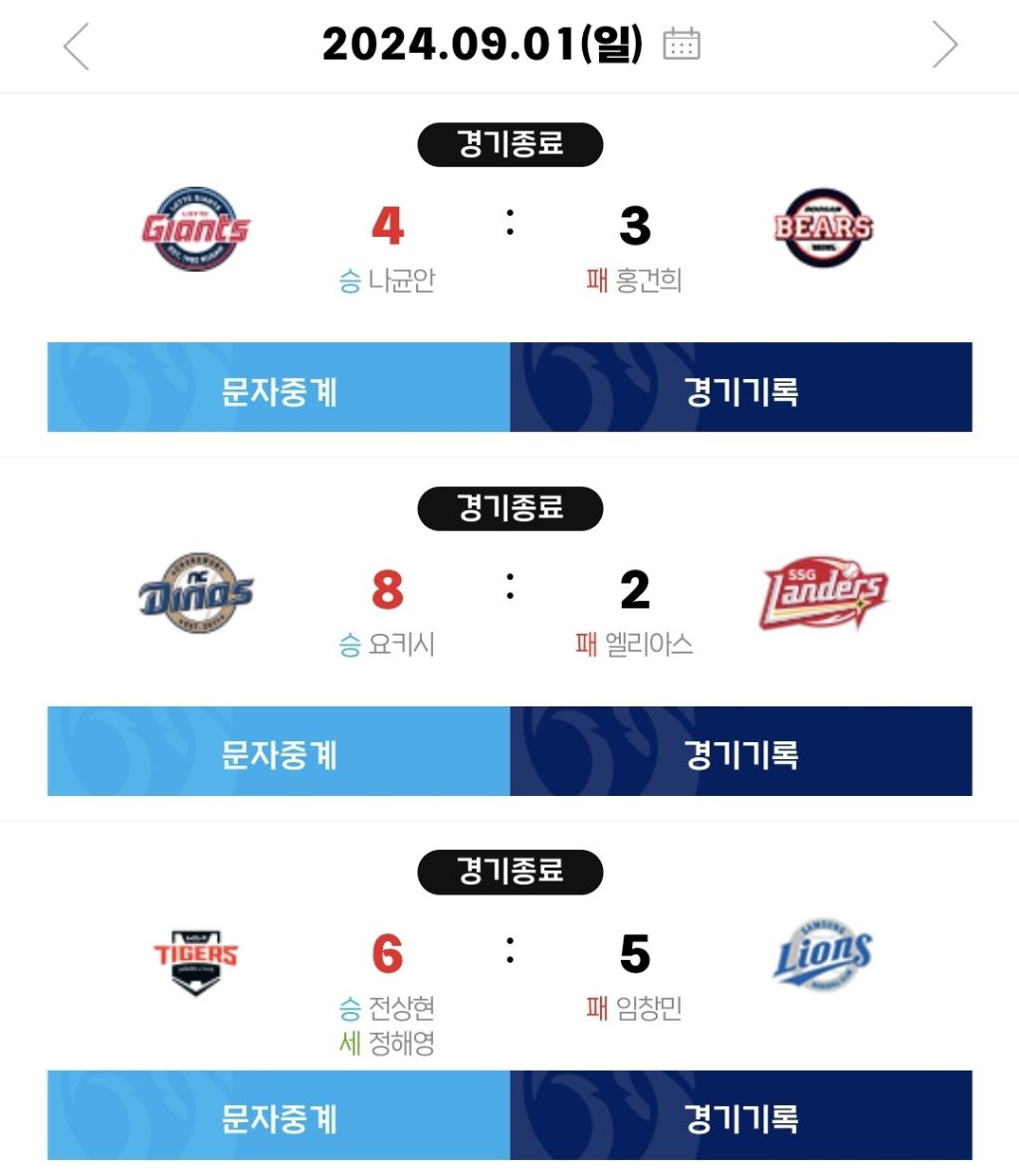View 경기기록 for Tigers vs Lions
The width and height of the screenshot is (1019, 1176).
tap(741, 1115)
